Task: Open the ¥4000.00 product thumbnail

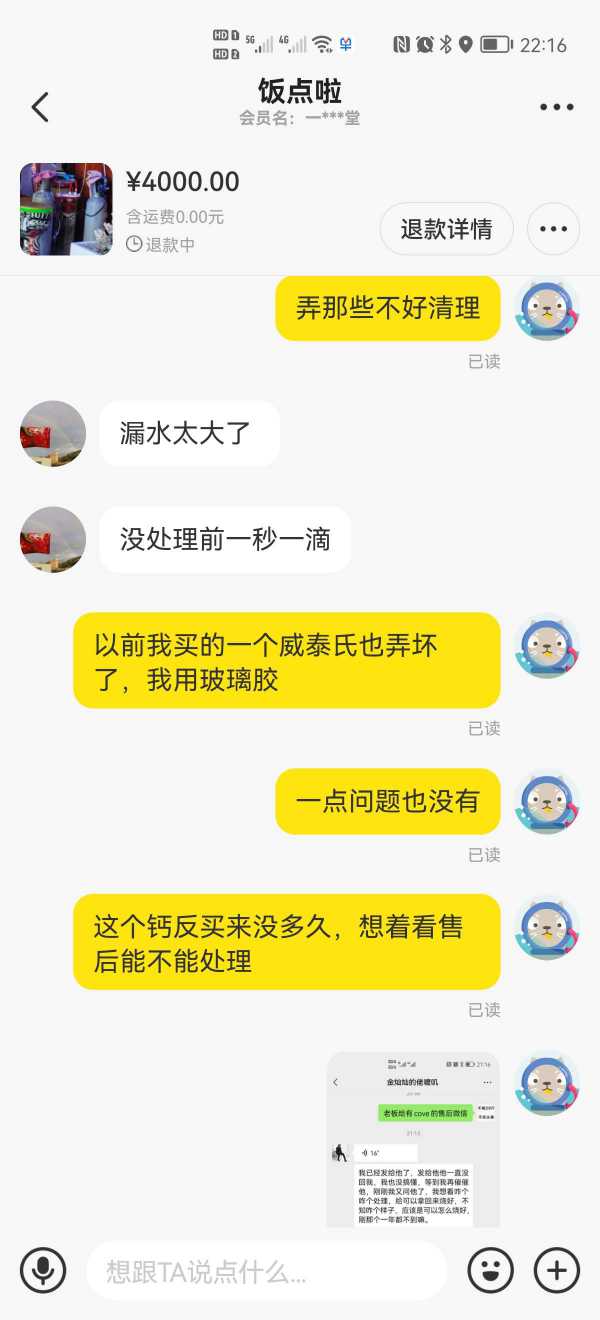Action: click(66, 209)
